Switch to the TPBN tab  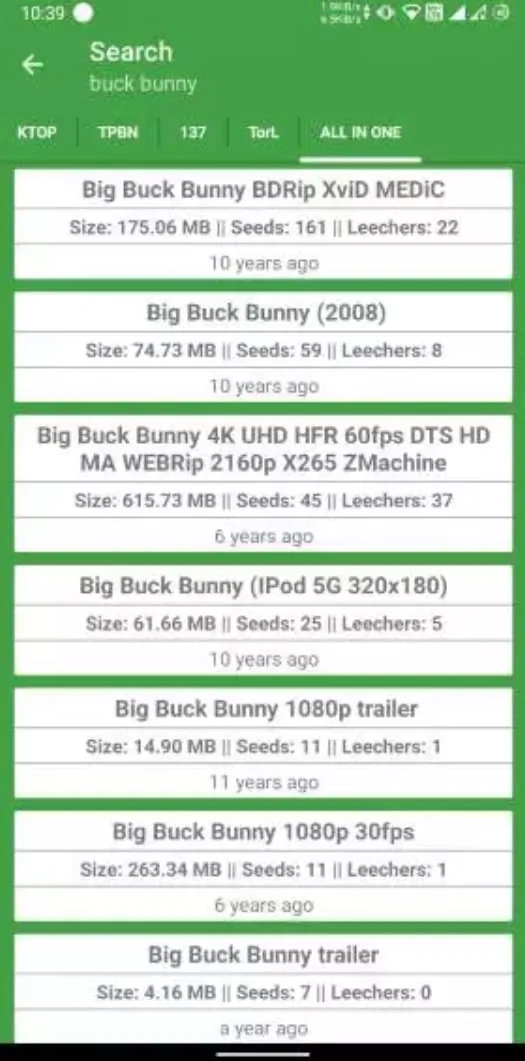click(118, 133)
